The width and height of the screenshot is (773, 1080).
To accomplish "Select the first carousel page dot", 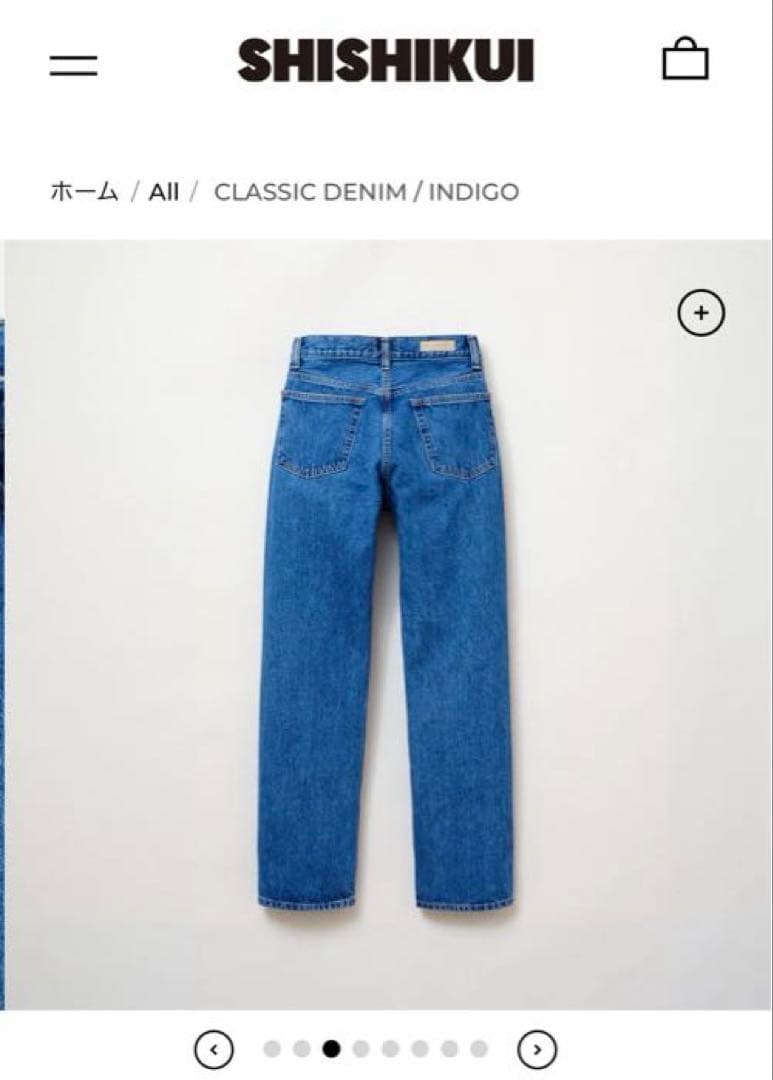I will tap(272, 1049).
